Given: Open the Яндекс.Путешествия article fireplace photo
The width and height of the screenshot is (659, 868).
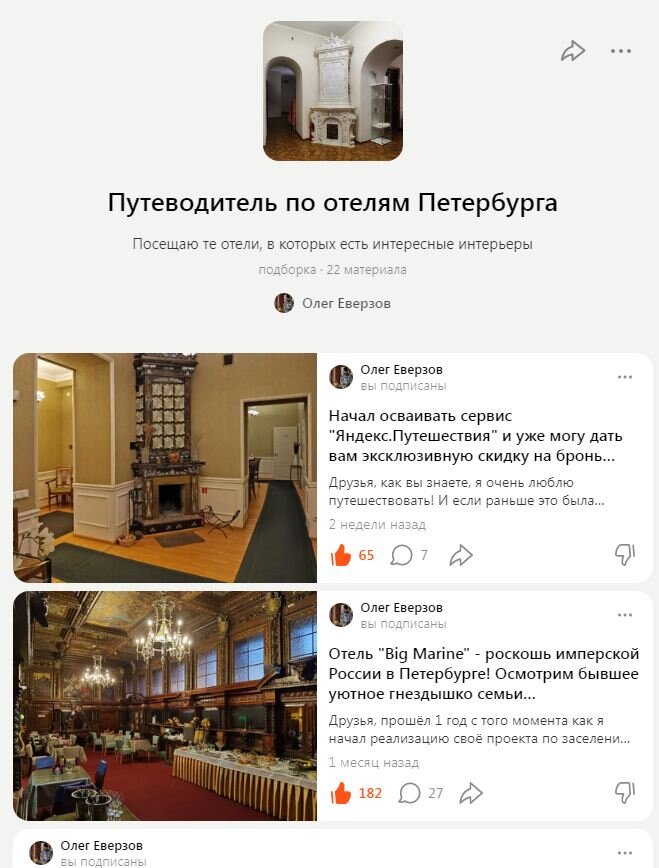Looking at the screenshot, I should pyautogui.click(x=165, y=467).
